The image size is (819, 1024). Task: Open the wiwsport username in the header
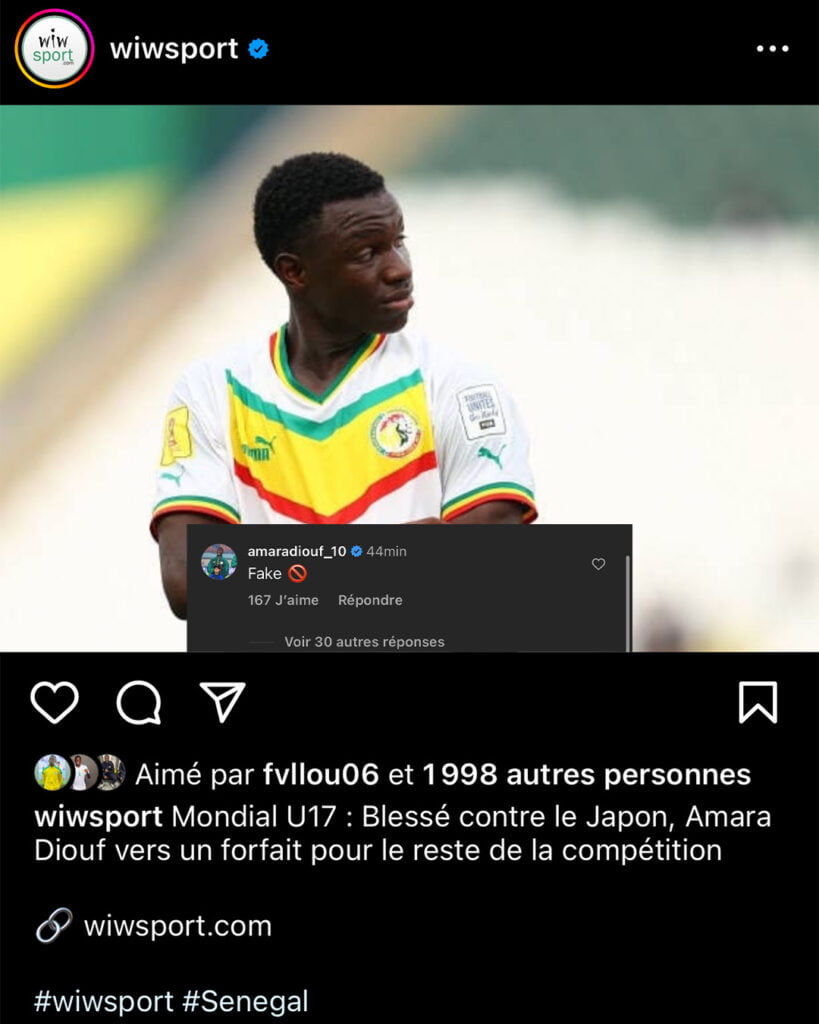tap(174, 49)
